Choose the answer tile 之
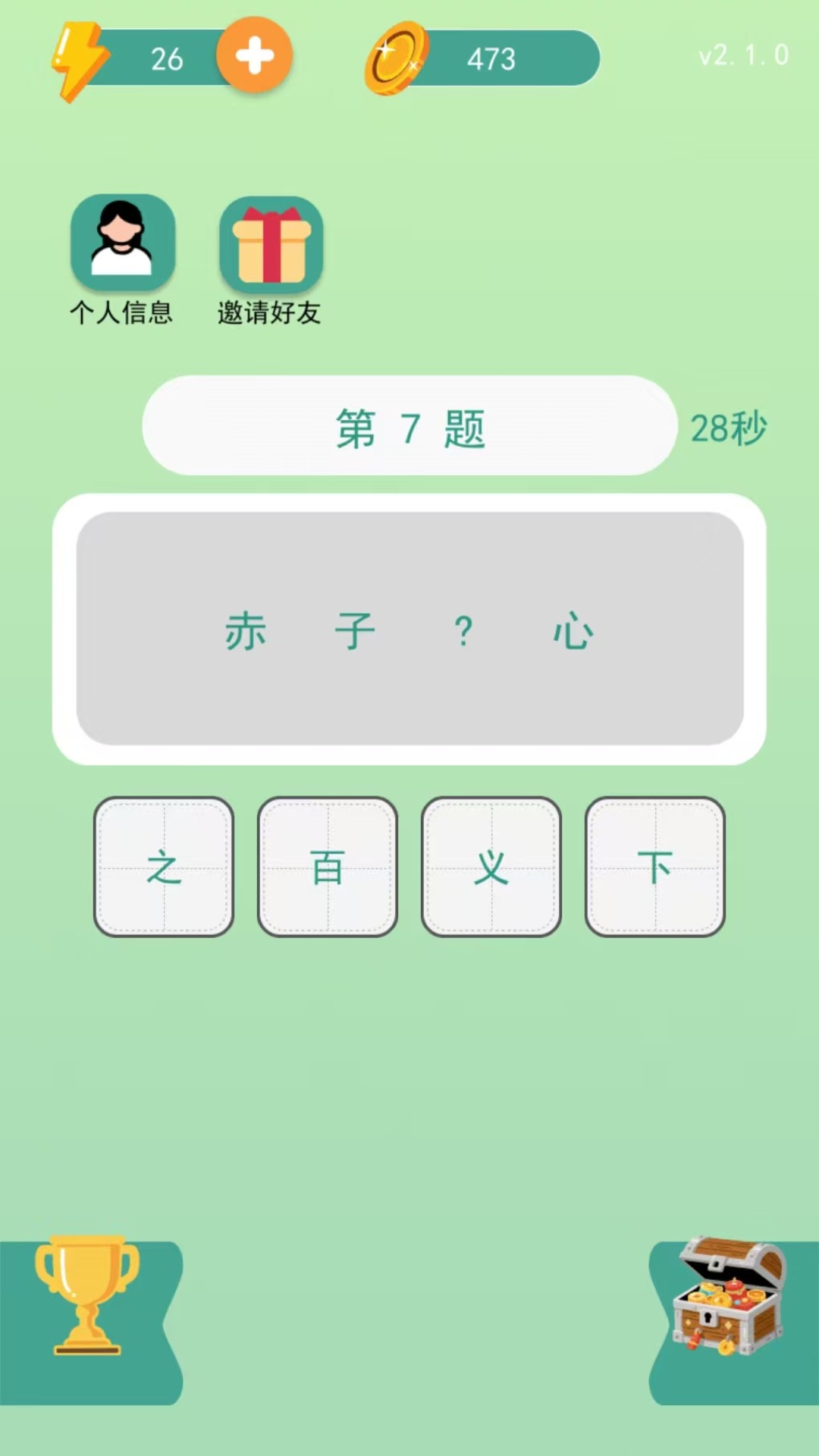Screen dimensions: 819x1456 [x=164, y=867]
